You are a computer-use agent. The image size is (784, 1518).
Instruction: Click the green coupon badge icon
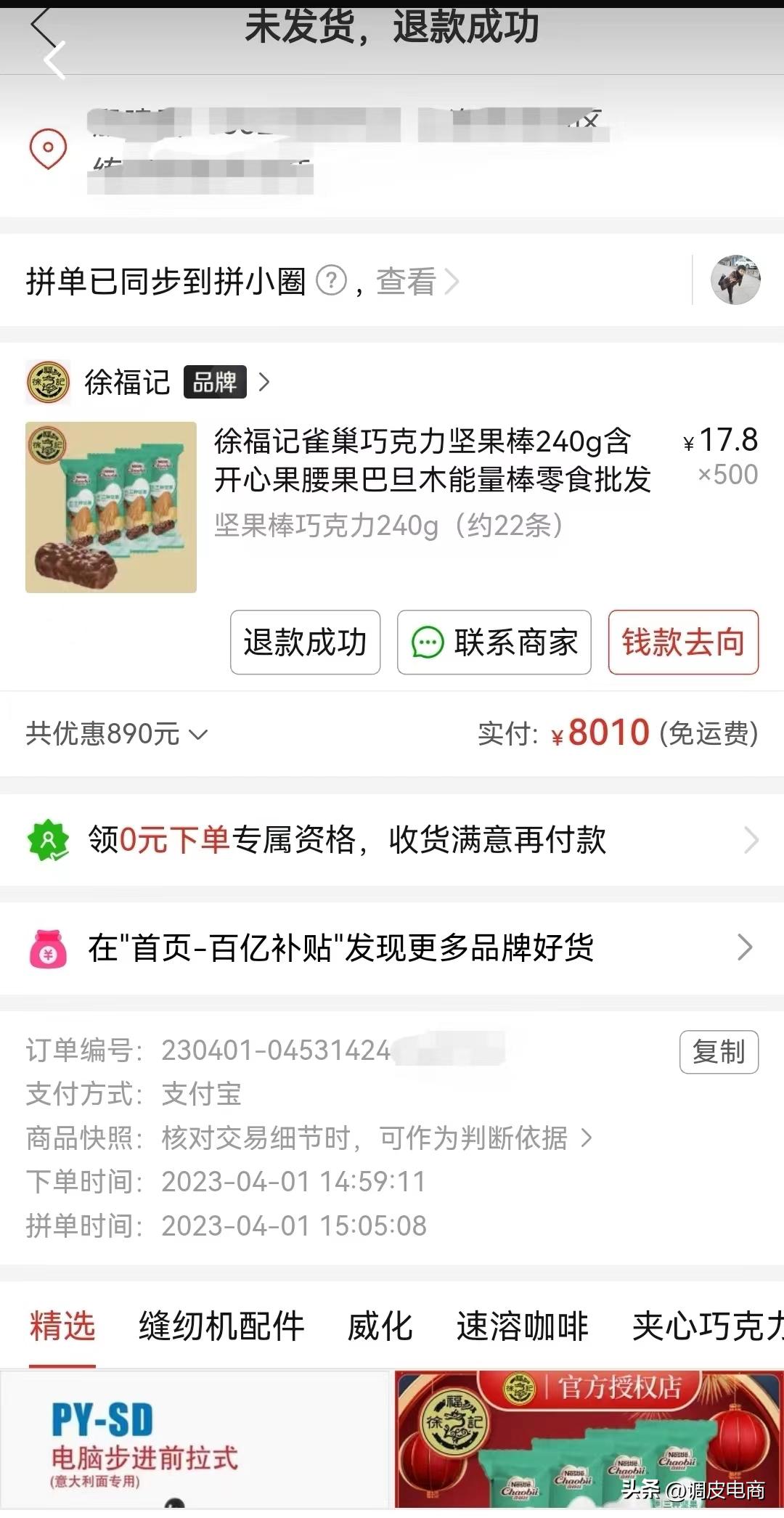click(x=47, y=840)
